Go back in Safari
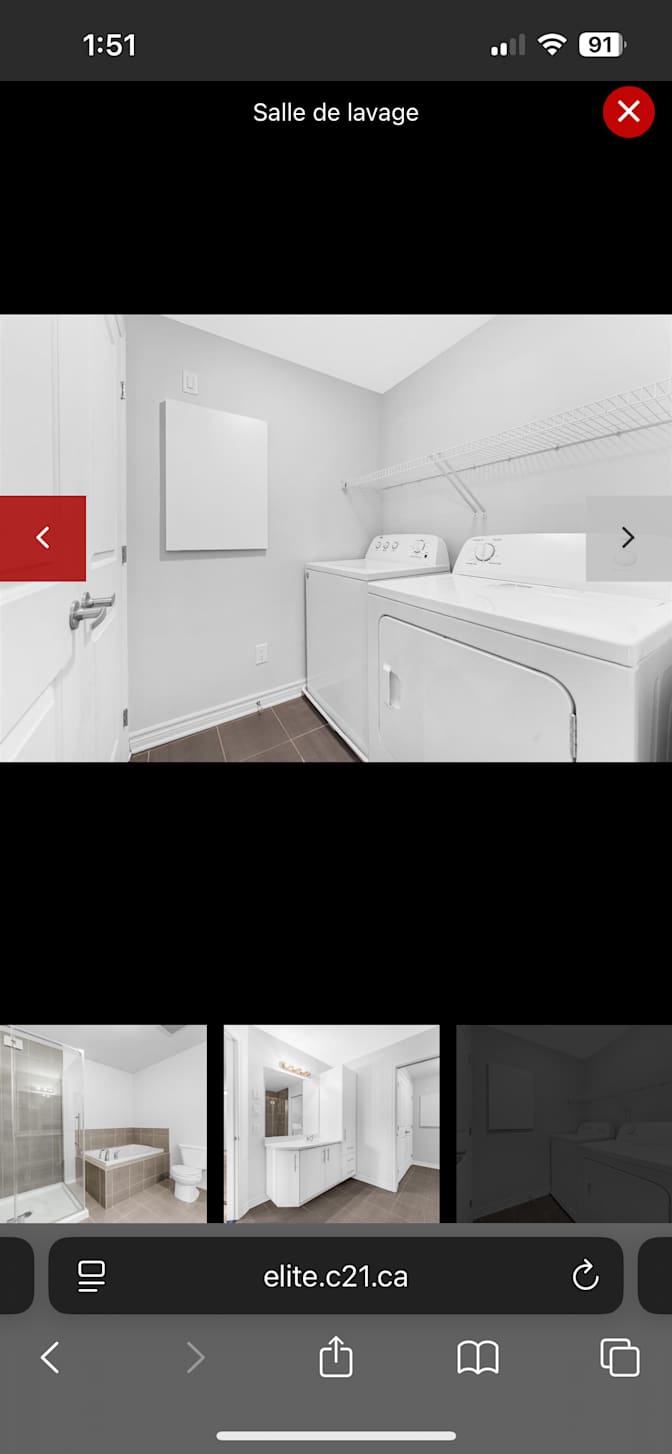The height and width of the screenshot is (1454, 672). point(50,1358)
